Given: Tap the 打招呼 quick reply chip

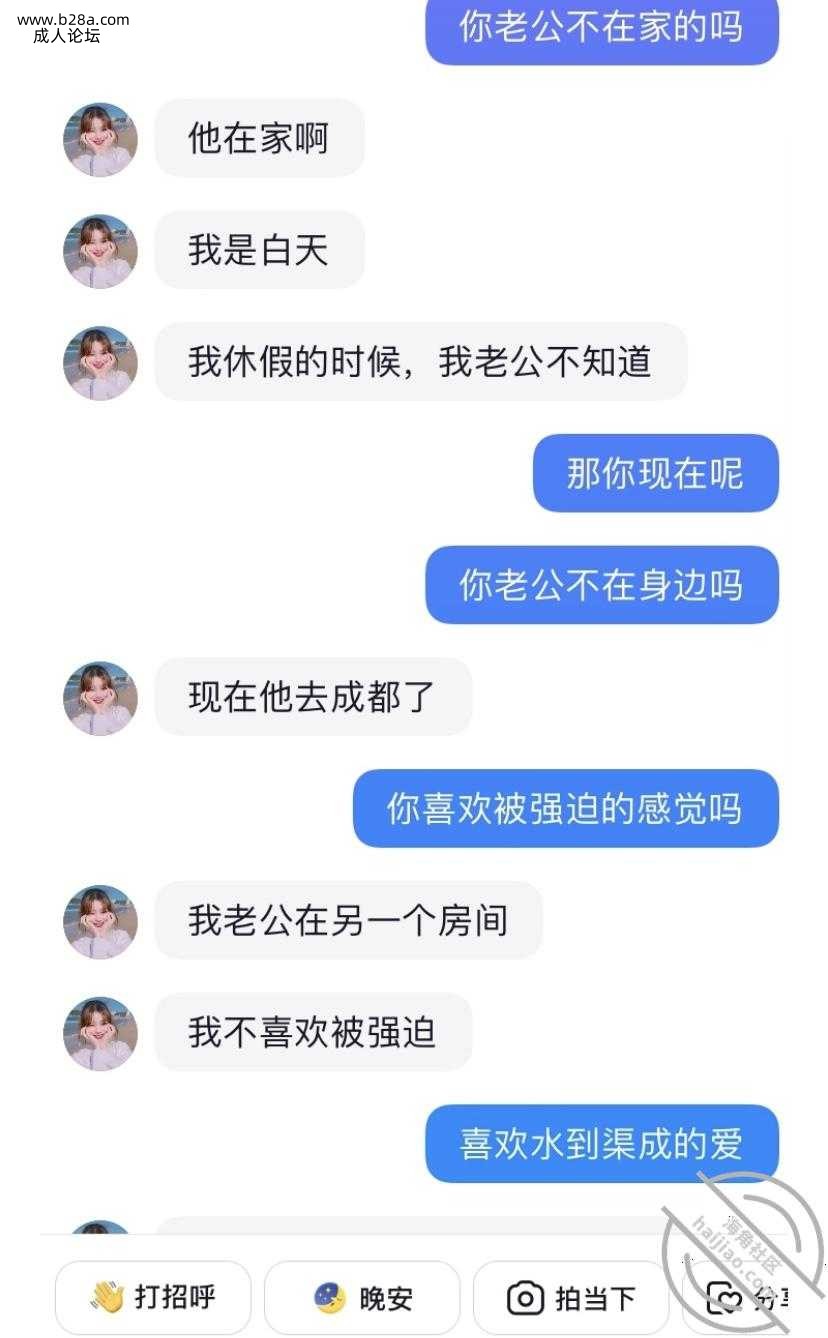Looking at the screenshot, I should click(x=153, y=1298).
